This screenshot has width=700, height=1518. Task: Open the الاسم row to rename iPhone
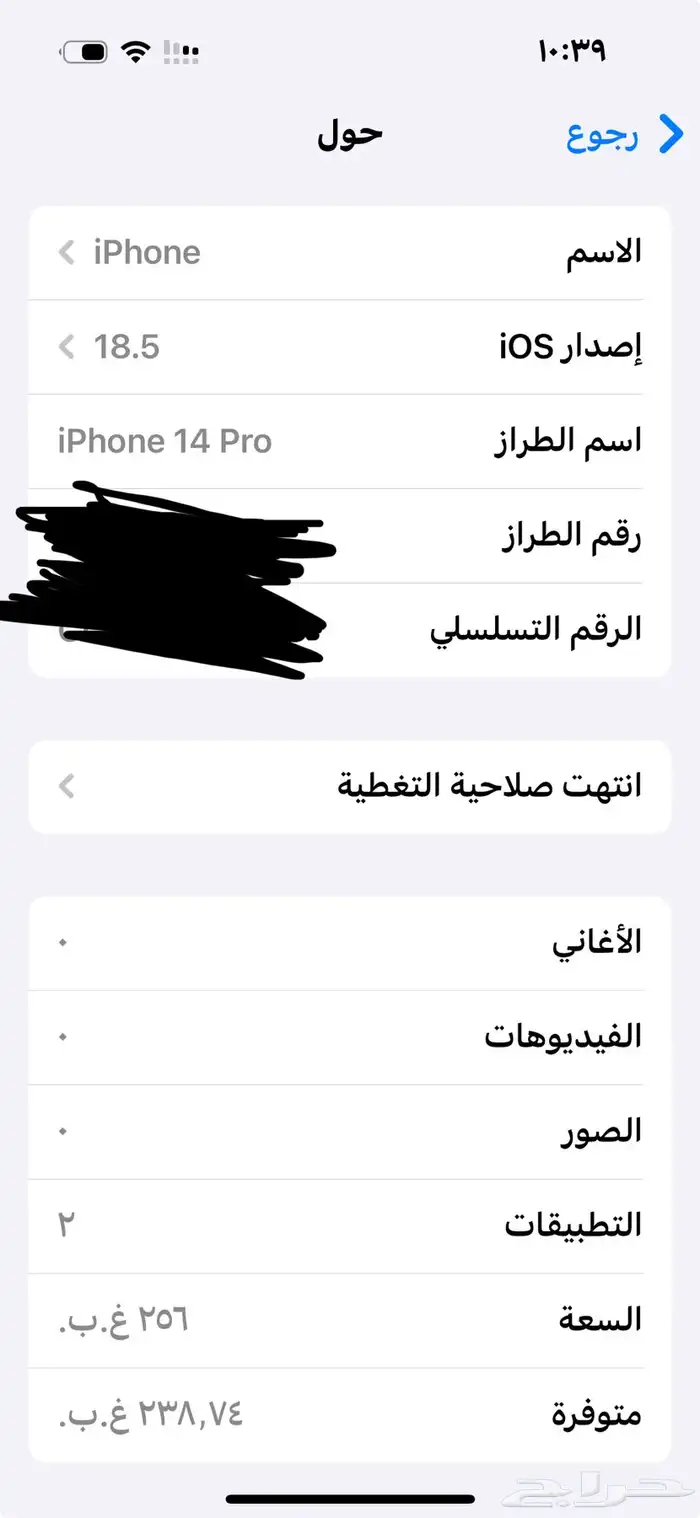[350, 253]
